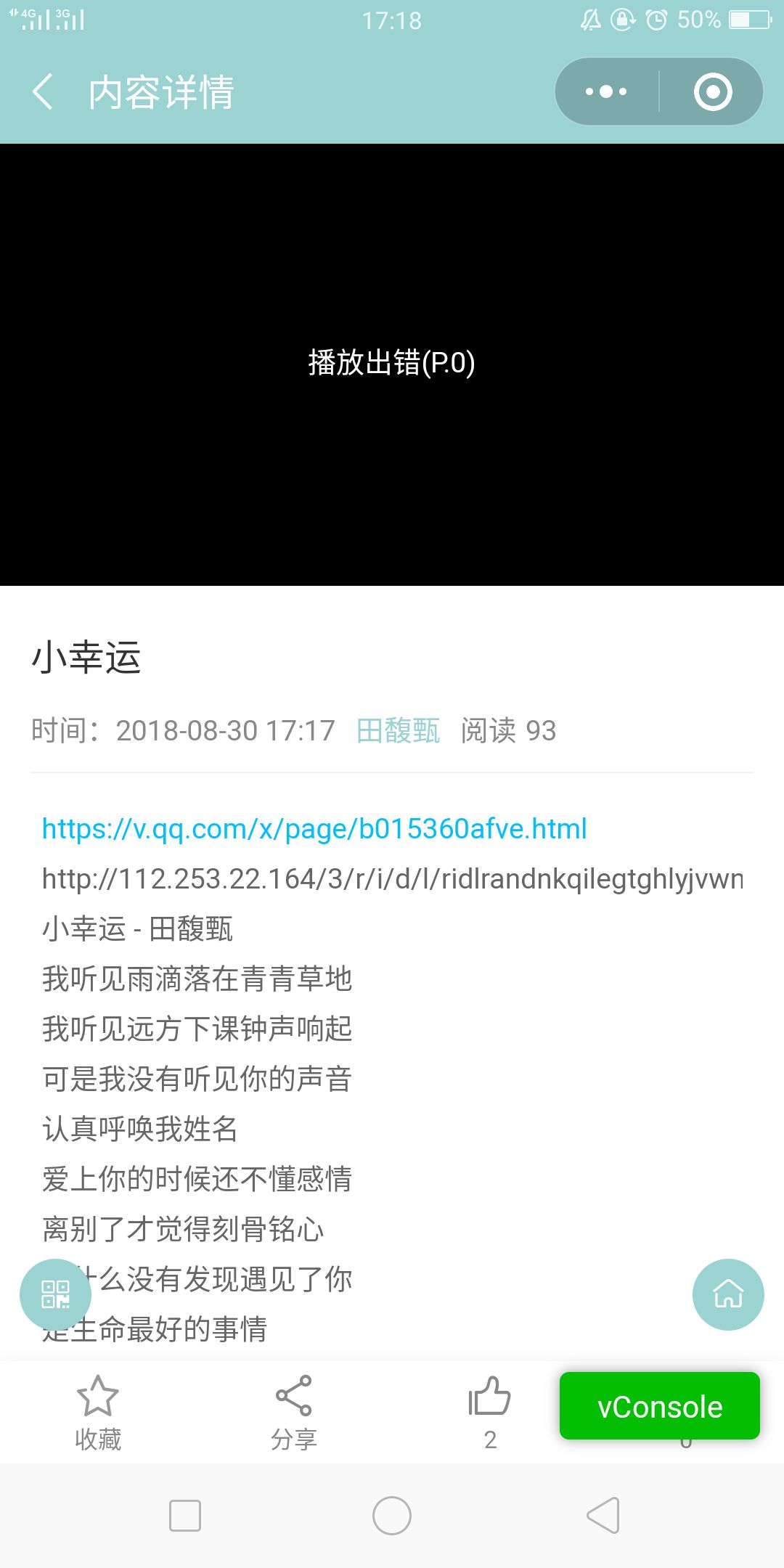Close the mini program with the circle button
The width and height of the screenshot is (784, 1568).
point(712,92)
